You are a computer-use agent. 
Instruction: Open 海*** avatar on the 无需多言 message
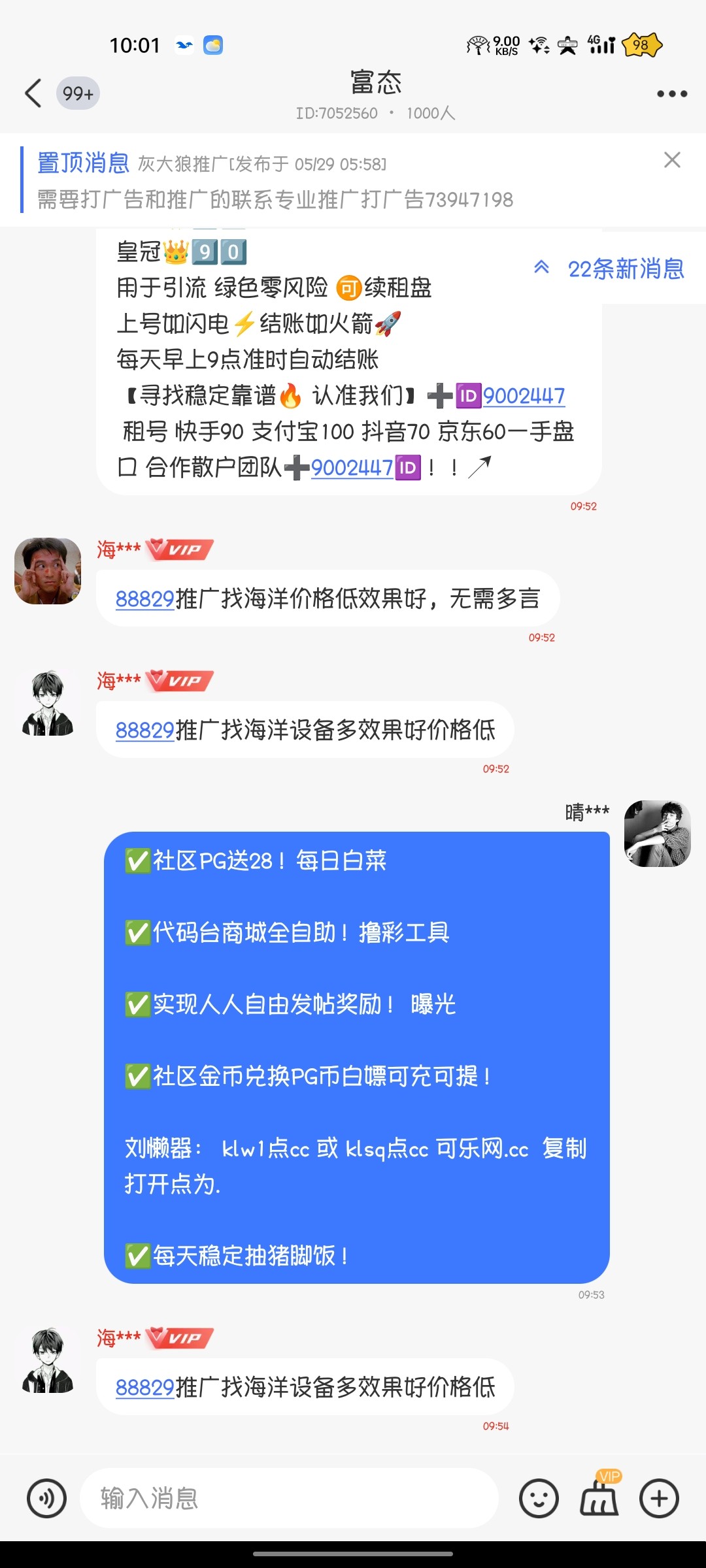click(x=48, y=571)
